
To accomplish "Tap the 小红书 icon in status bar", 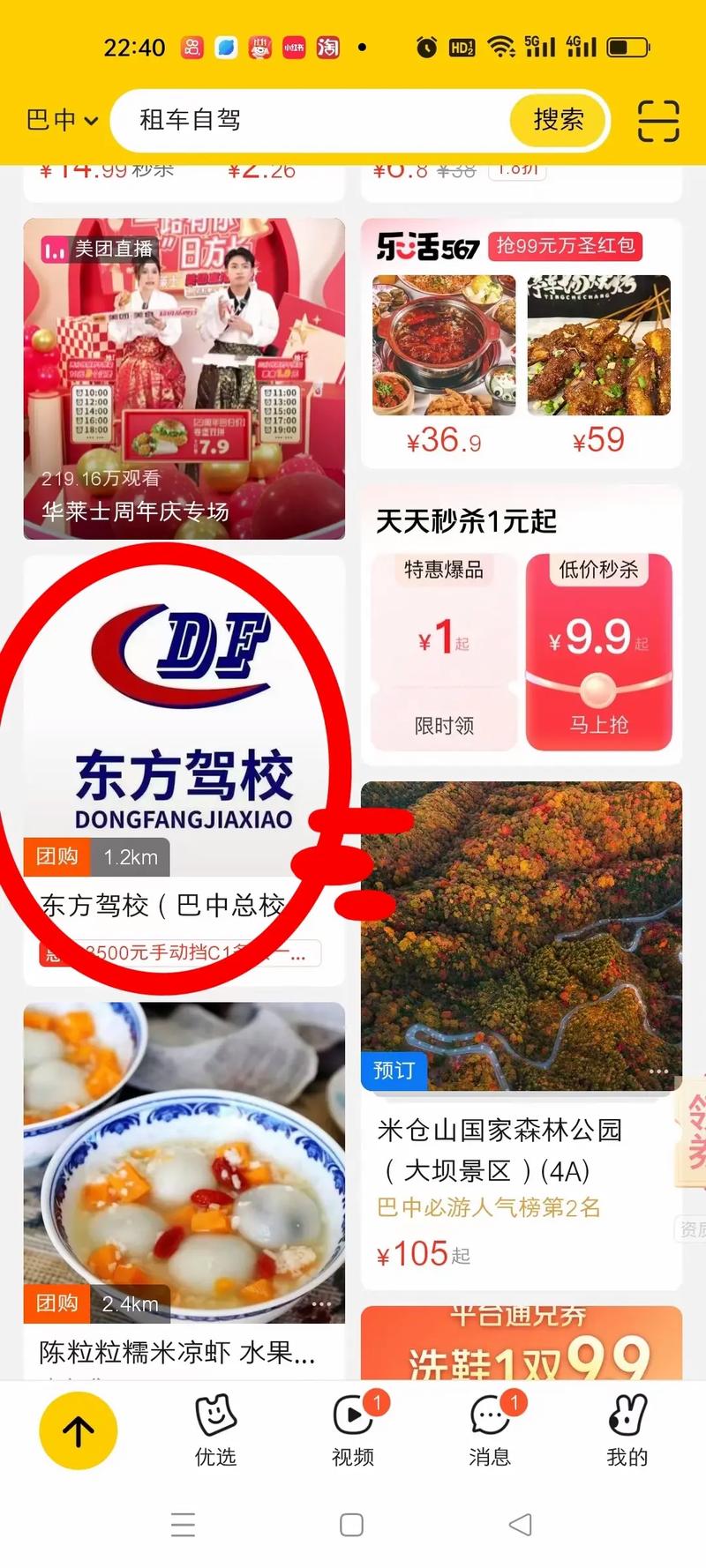I will pos(293,49).
